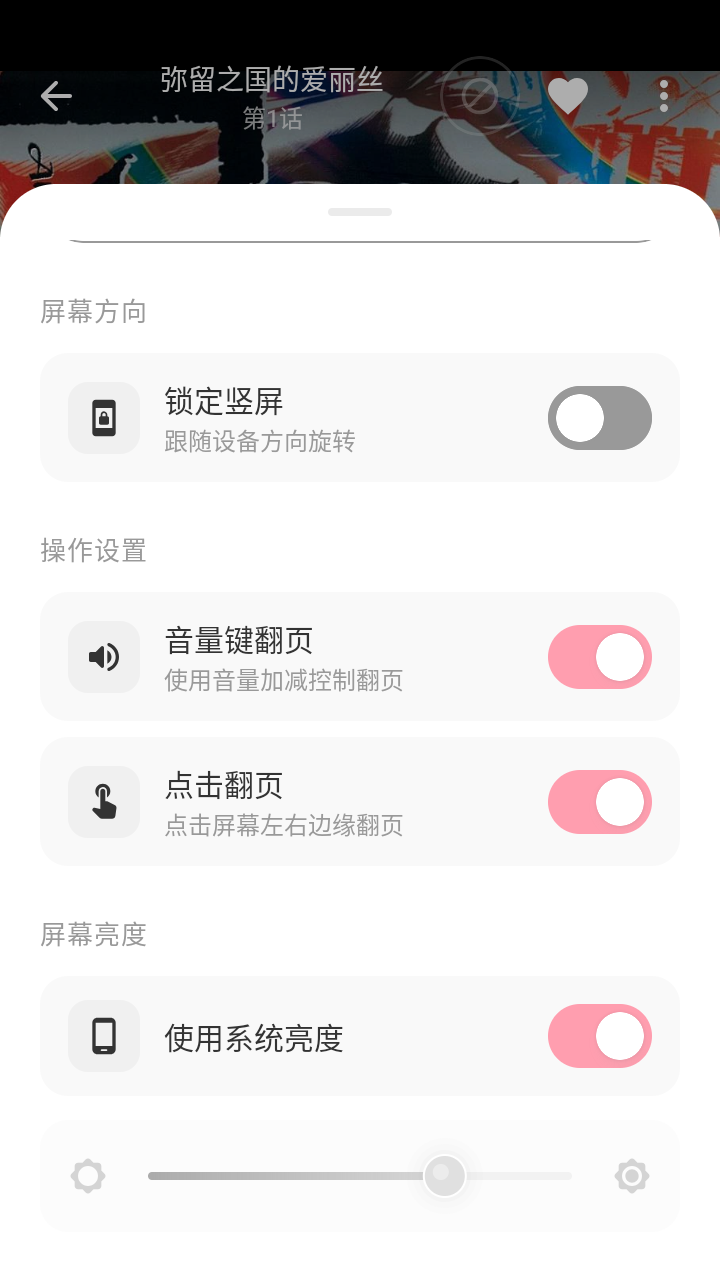Go back using the top arrow
The width and height of the screenshot is (720, 1280).
(56, 96)
